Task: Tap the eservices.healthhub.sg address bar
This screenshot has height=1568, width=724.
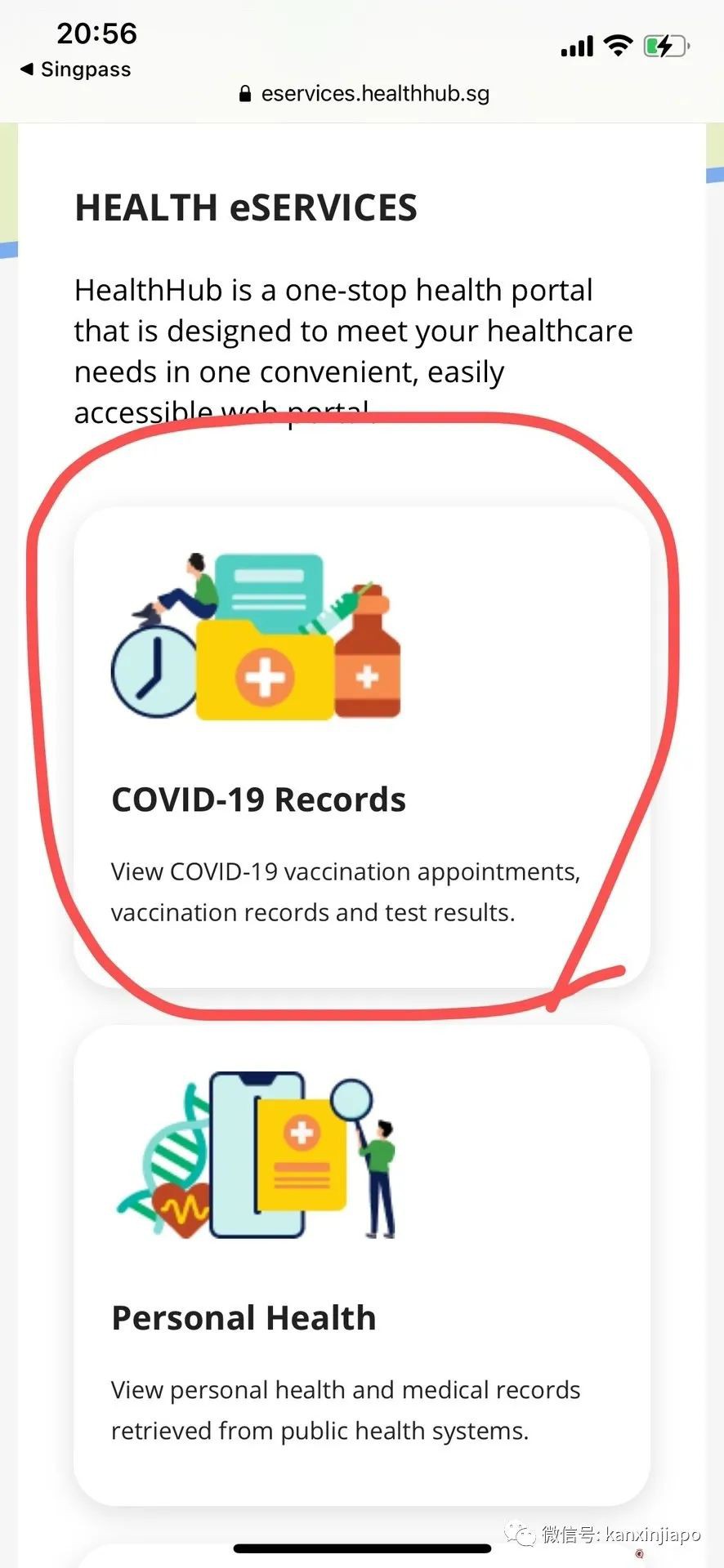Action: 364,94
